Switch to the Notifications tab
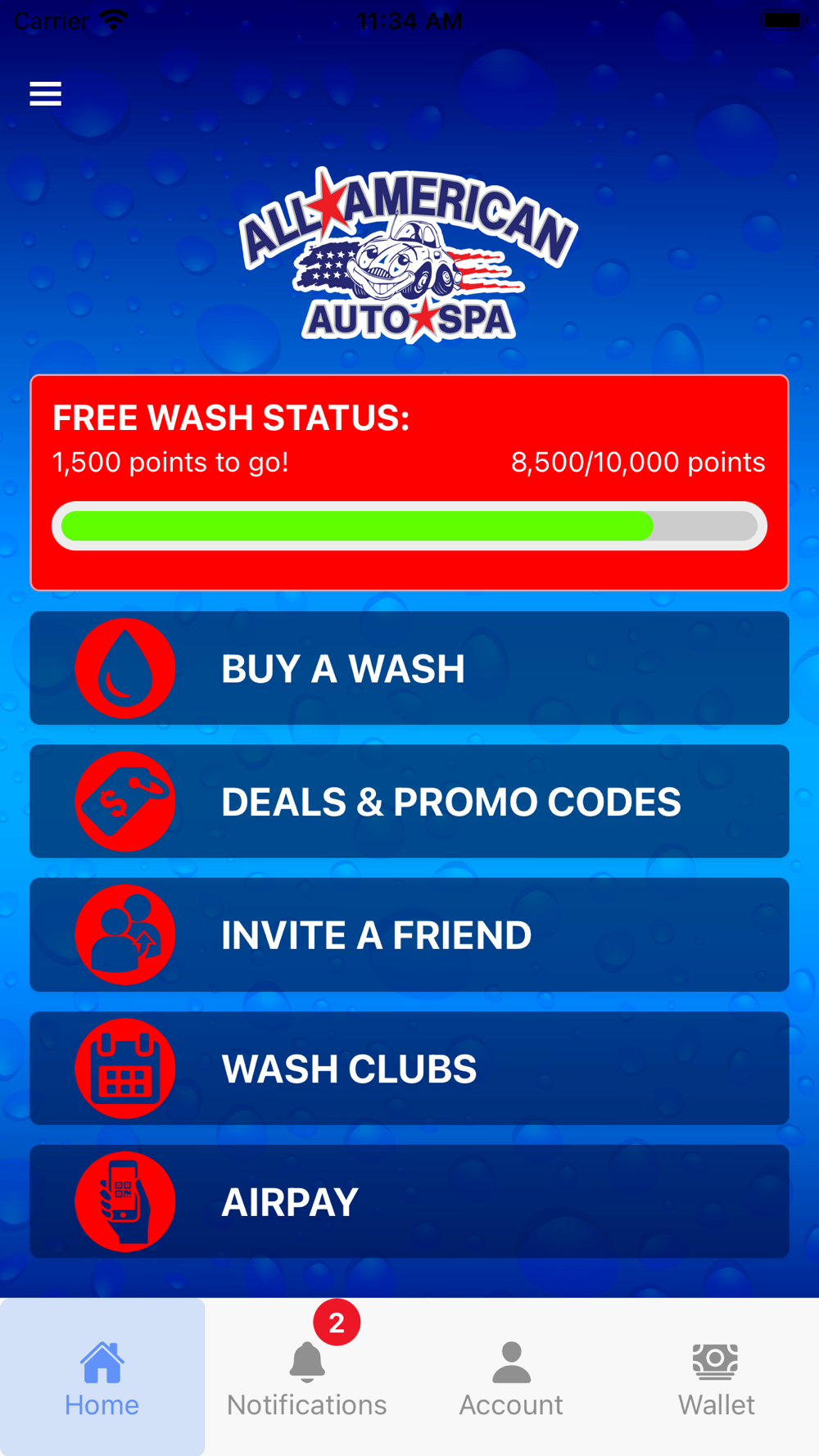Image resolution: width=819 pixels, height=1456 pixels. (307, 1377)
